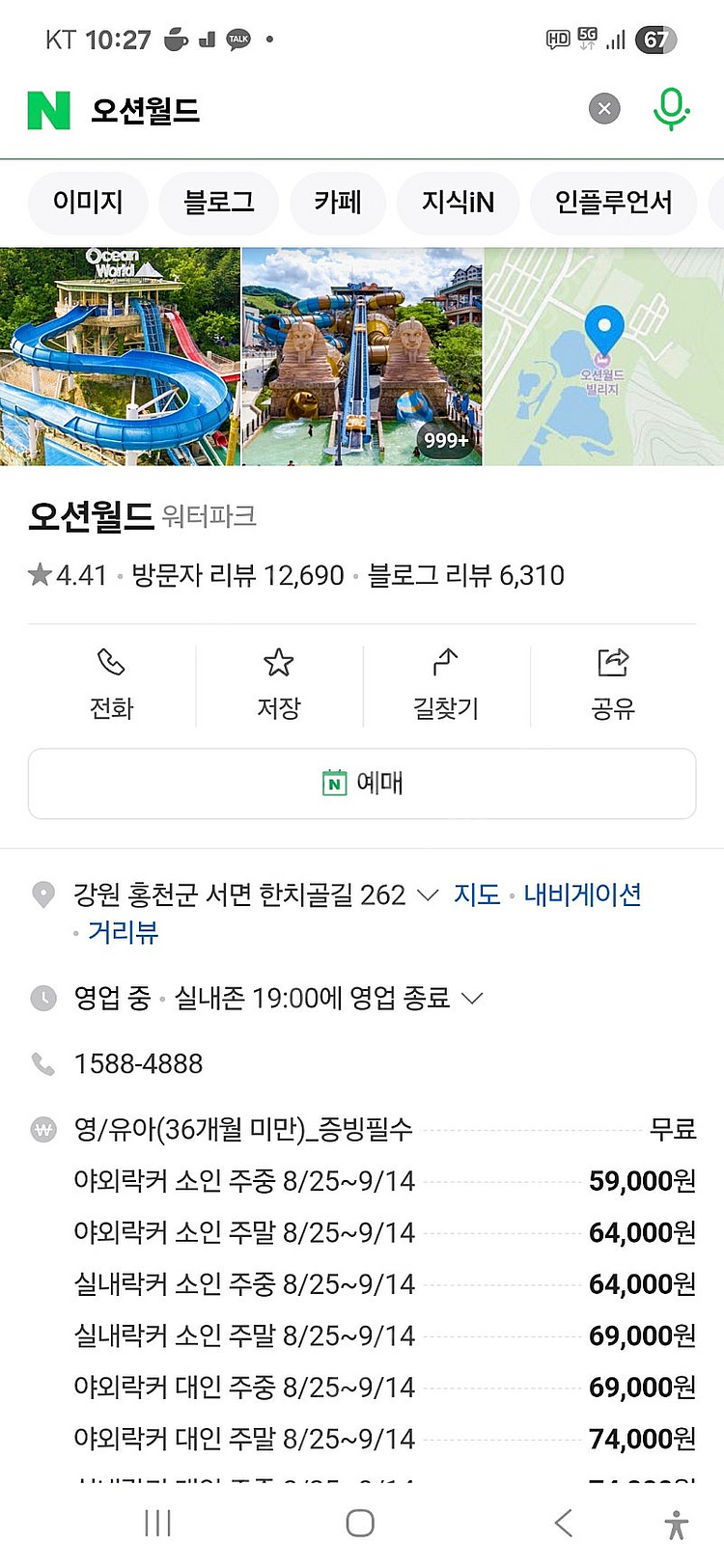Image resolution: width=724 pixels, height=1568 pixels.
Task: Clear the search text with the X button
Action: coord(604,109)
